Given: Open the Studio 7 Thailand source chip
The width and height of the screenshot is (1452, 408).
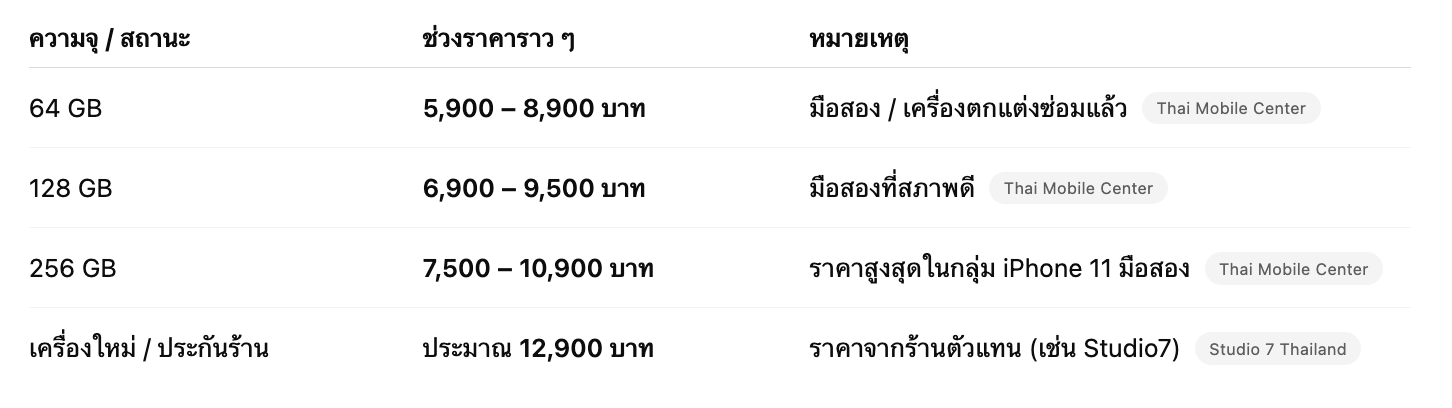Looking at the screenshot, I should 1277,349.
